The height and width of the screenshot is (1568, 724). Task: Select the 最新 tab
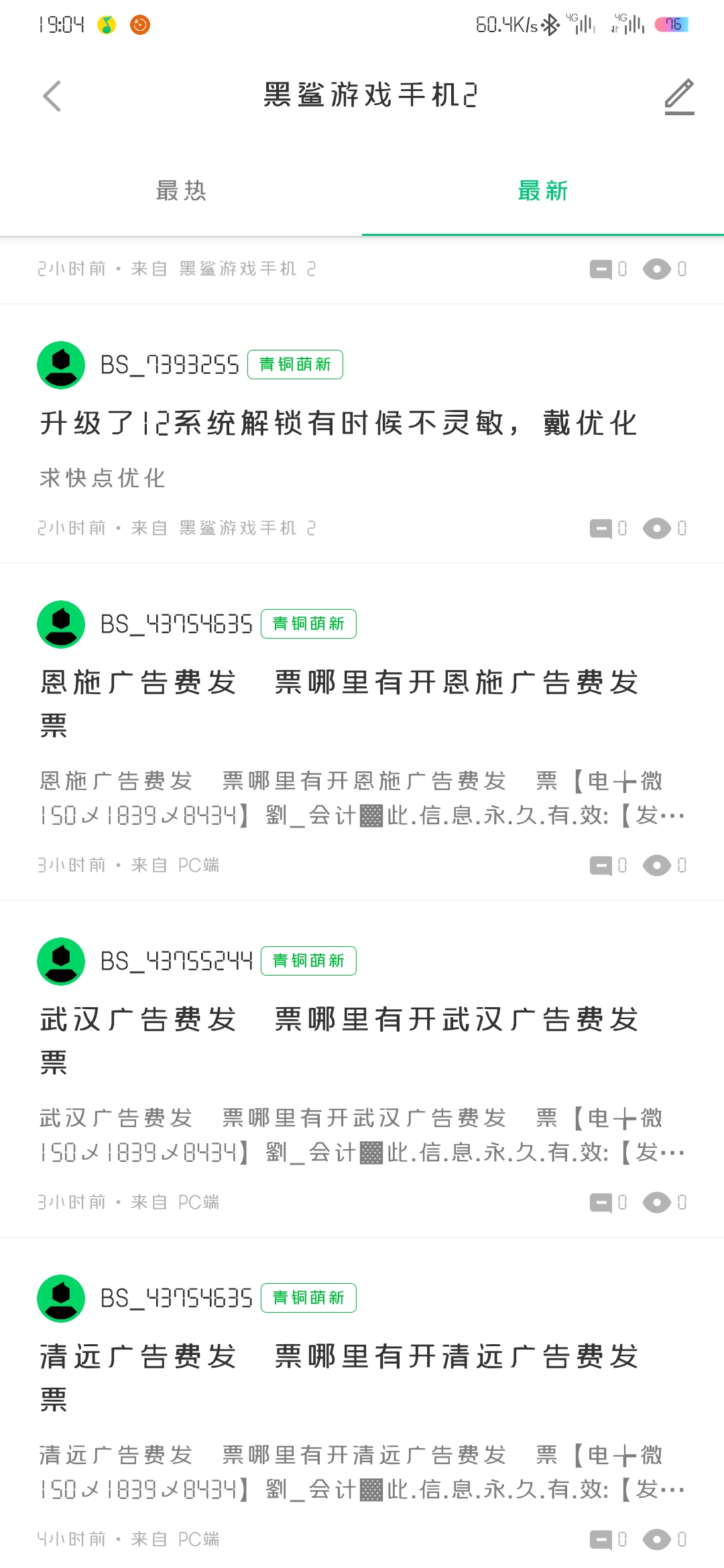click(542, 191)
